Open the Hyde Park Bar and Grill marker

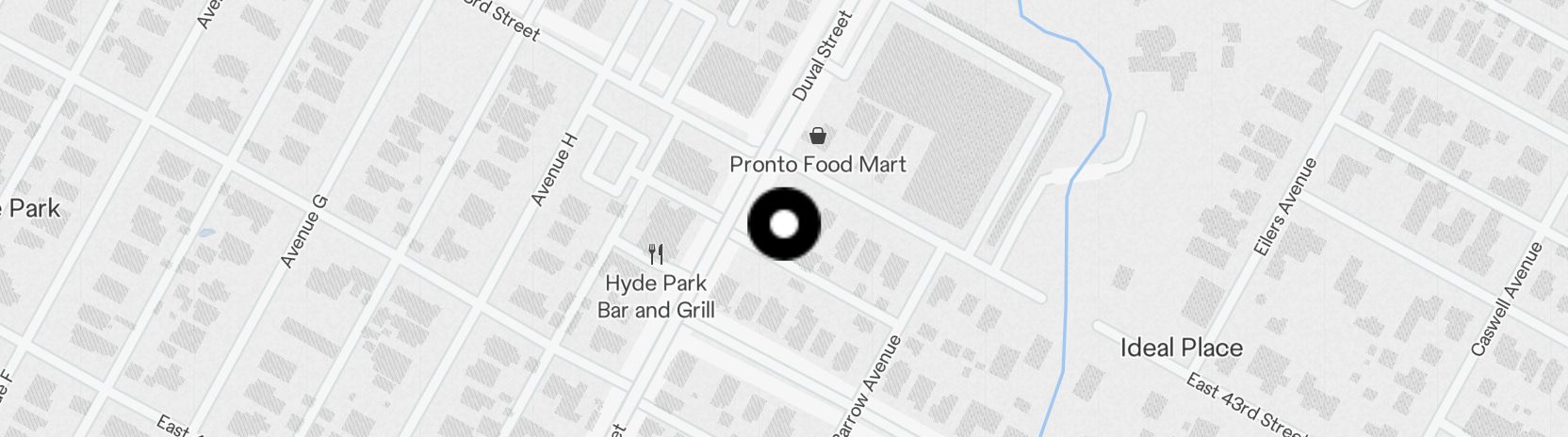click(656, 254)
